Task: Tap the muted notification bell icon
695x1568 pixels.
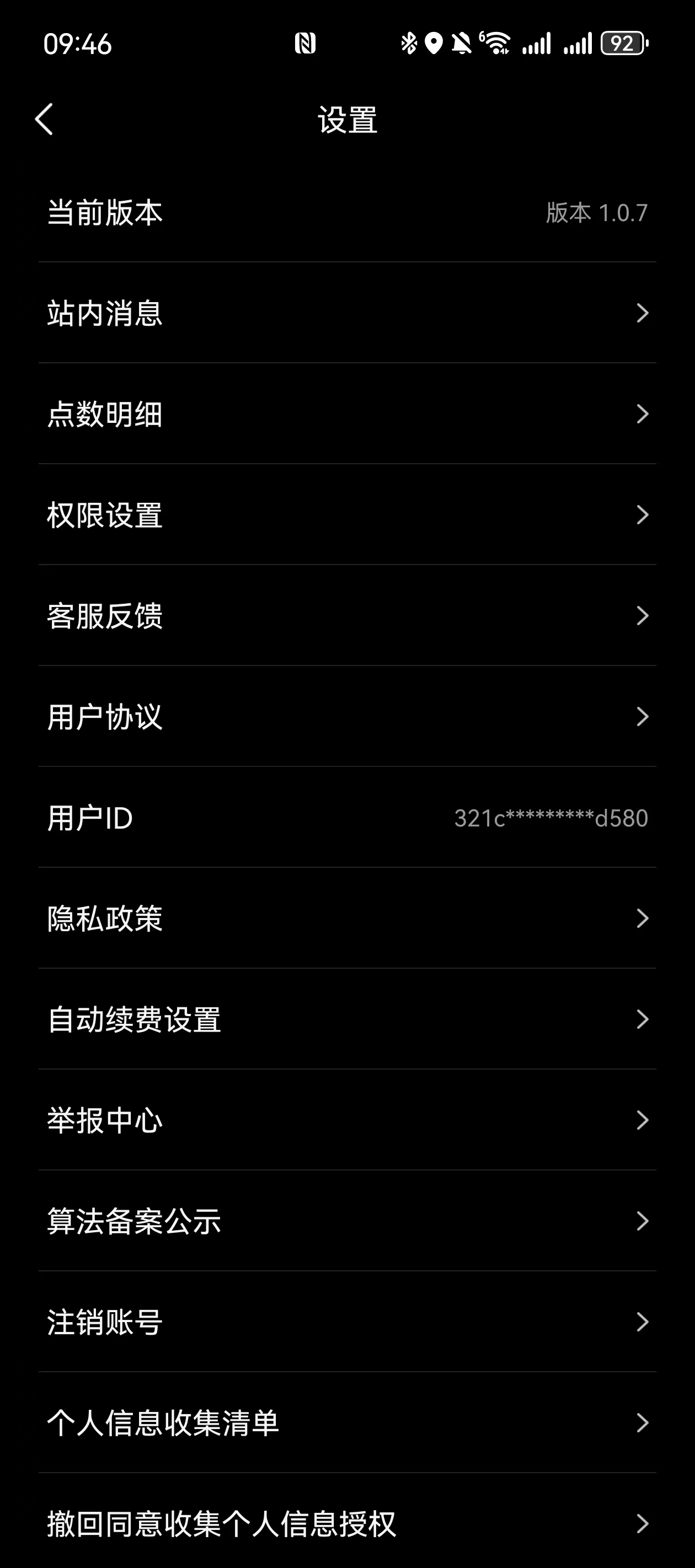Action: [x=460, y=43]
